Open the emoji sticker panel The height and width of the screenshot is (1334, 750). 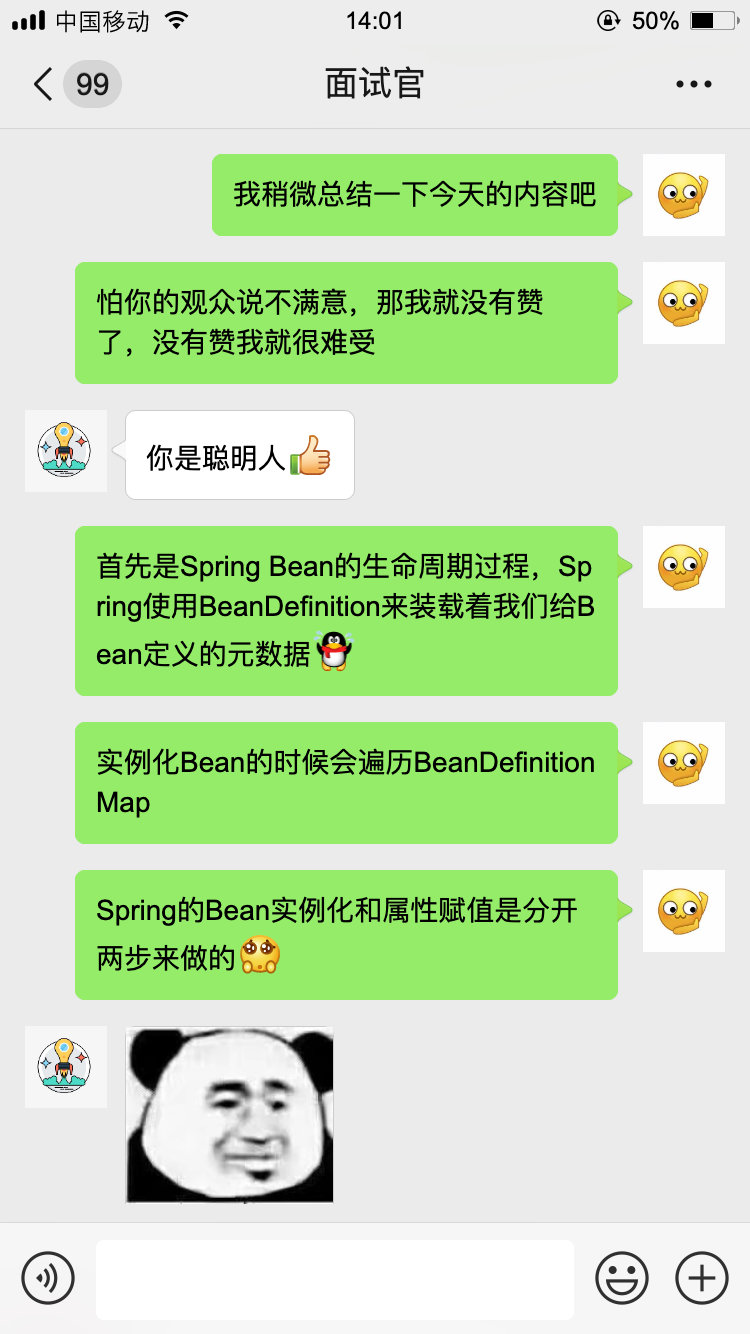tap(621, 1278)
